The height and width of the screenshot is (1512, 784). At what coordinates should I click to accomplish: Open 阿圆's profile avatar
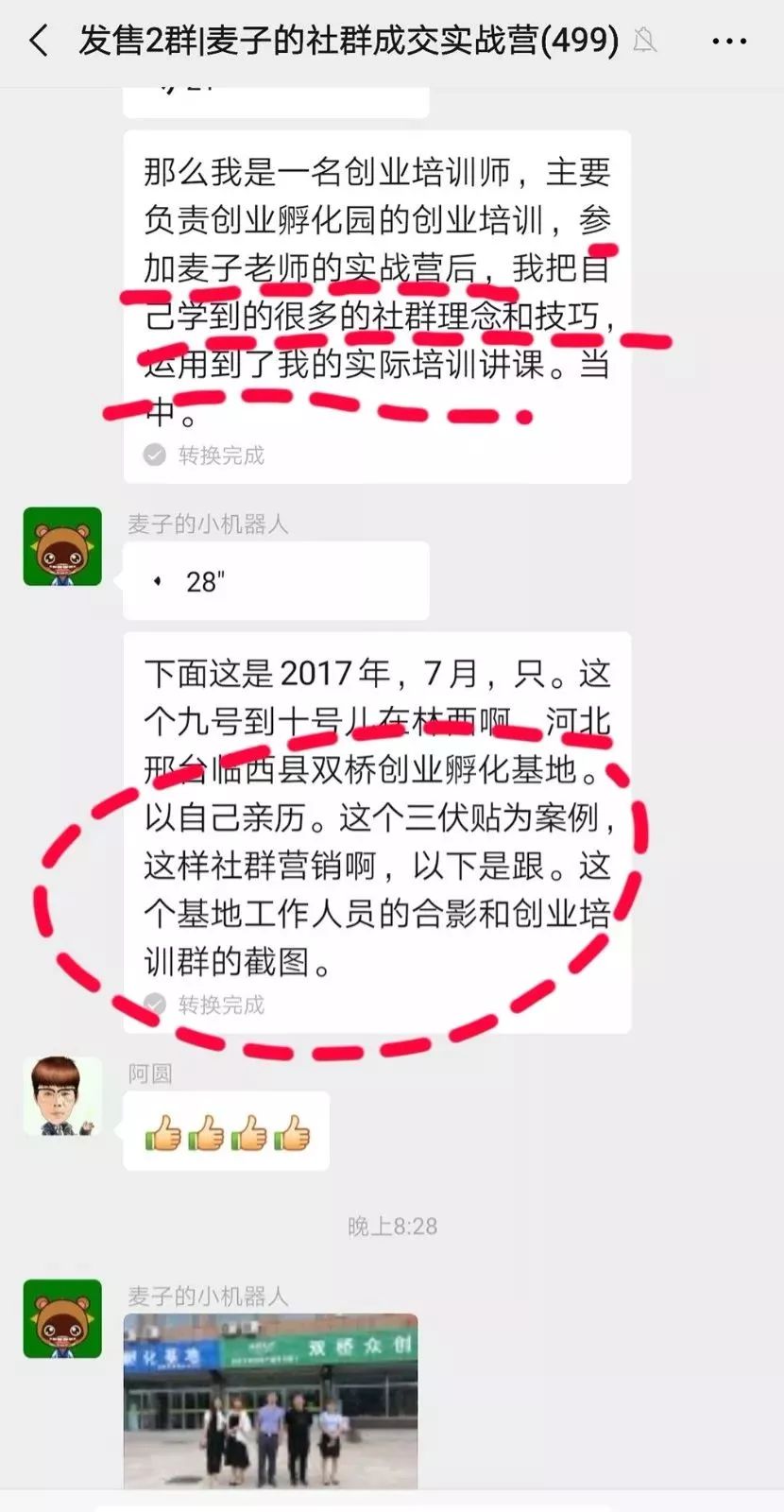62,1096
